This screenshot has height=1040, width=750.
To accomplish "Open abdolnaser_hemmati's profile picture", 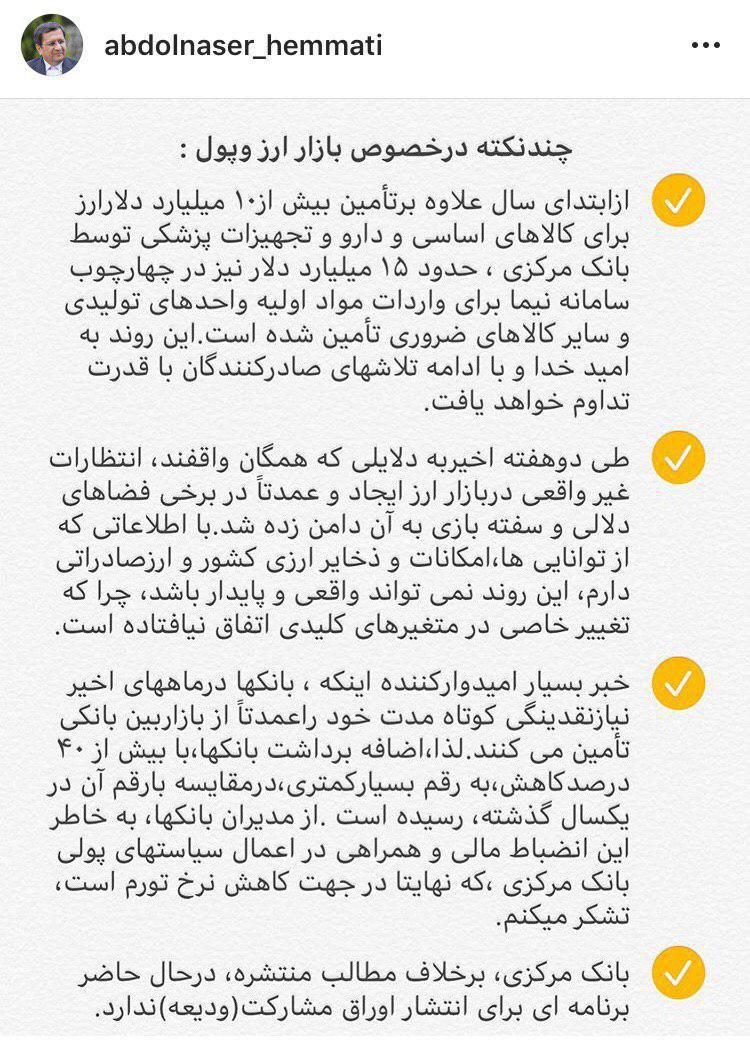I will pyautogui.click(x=53, y=46).
